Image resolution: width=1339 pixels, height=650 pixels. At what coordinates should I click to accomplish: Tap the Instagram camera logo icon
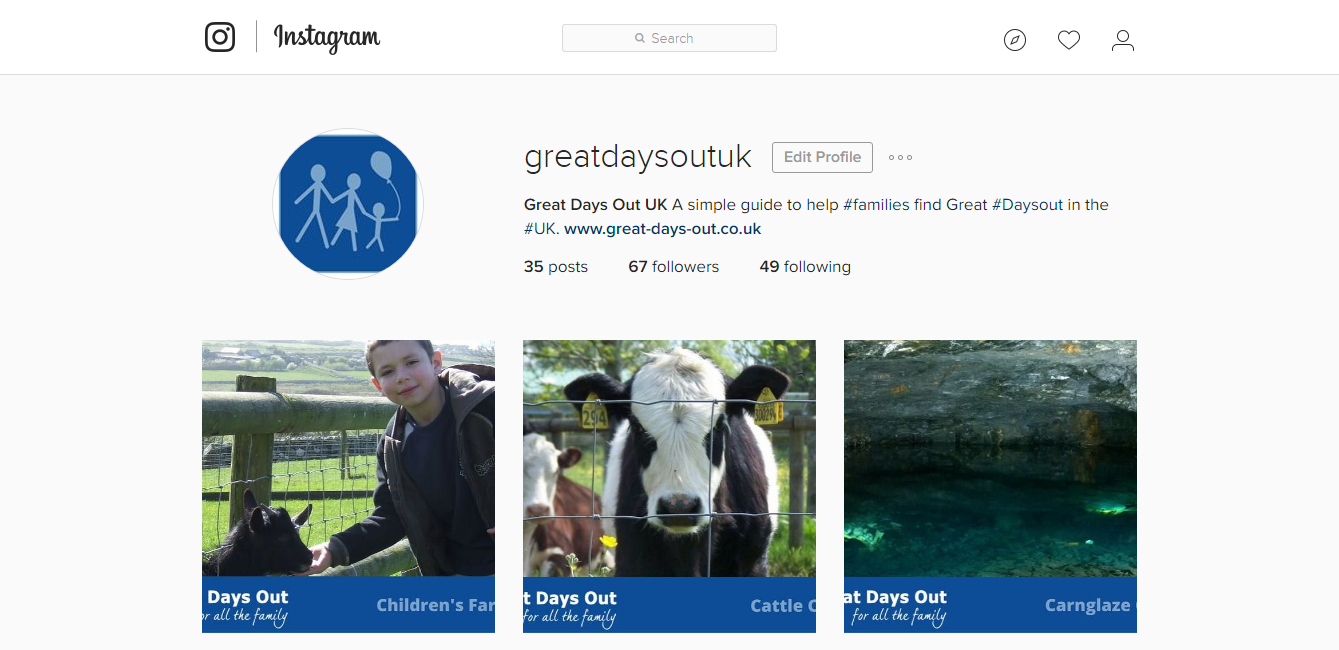(x=220, y=37)
